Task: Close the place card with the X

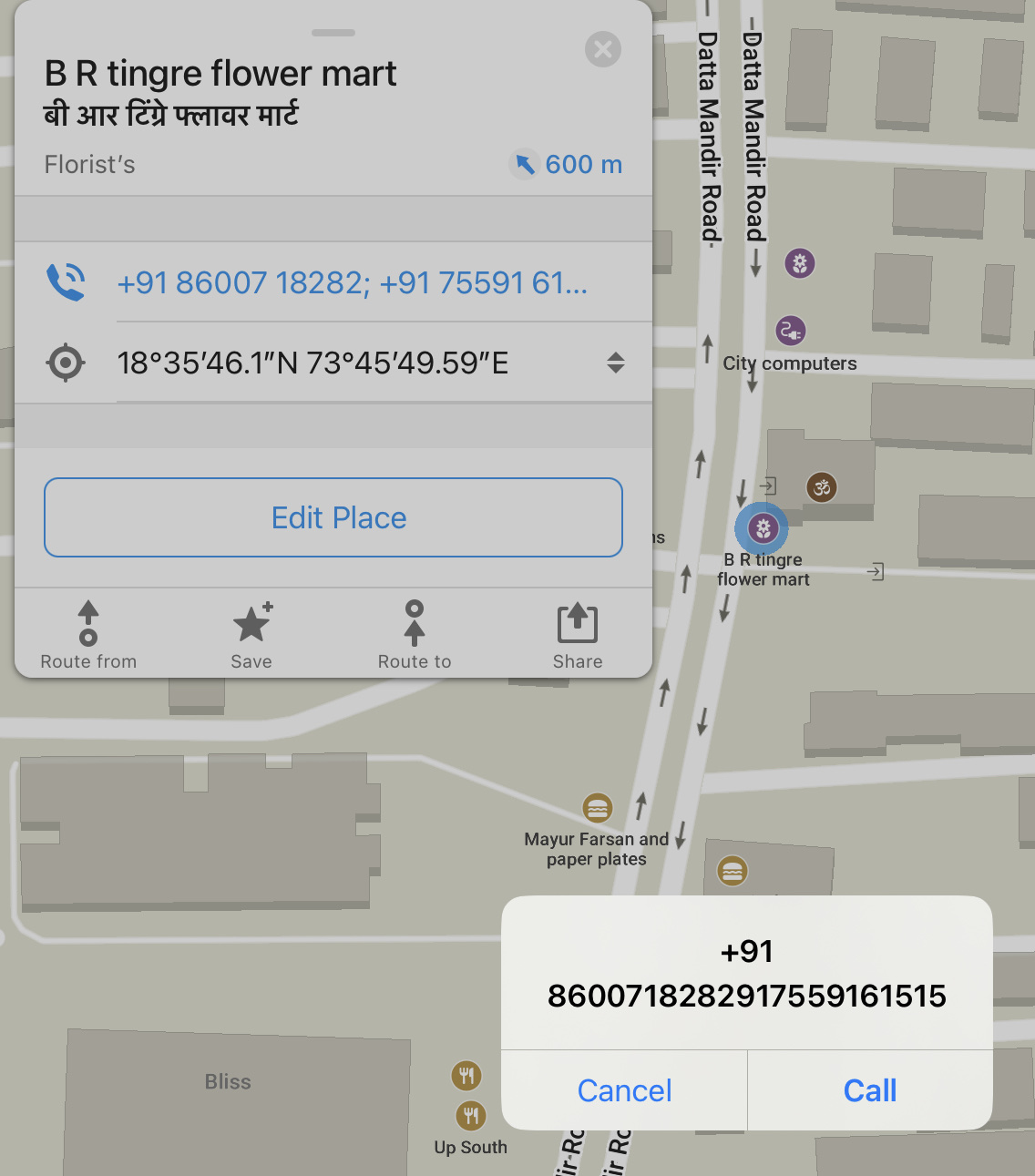Action: tap(602, 49)
